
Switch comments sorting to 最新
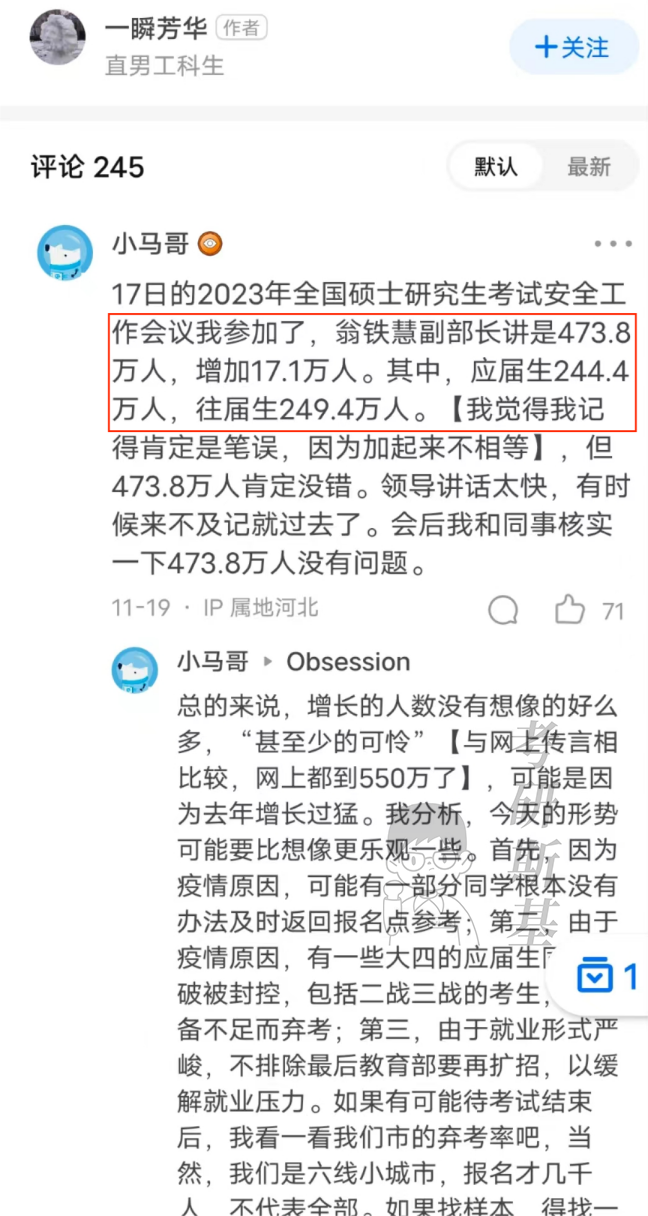589,166
